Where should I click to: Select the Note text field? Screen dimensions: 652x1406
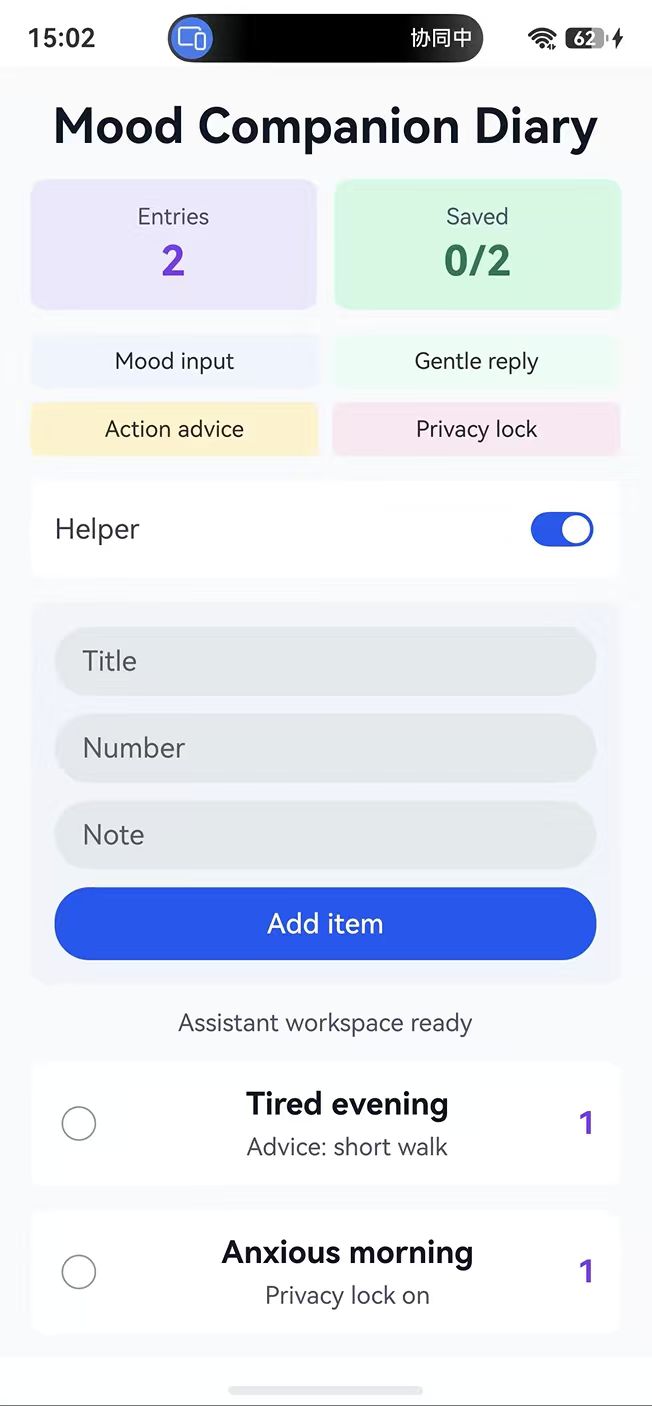(325, 835)
